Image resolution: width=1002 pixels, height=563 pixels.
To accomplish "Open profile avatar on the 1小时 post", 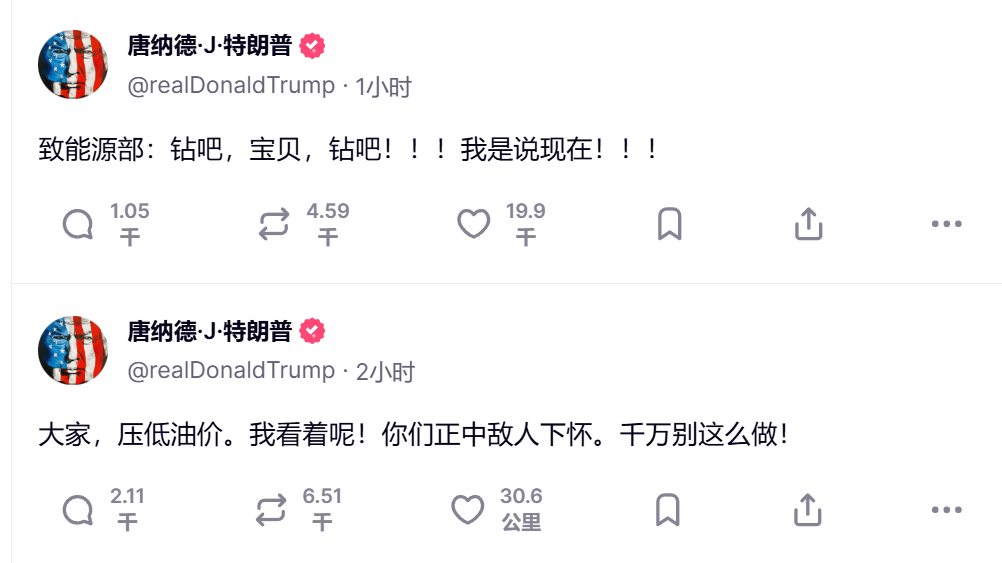I will pos(73,65).
